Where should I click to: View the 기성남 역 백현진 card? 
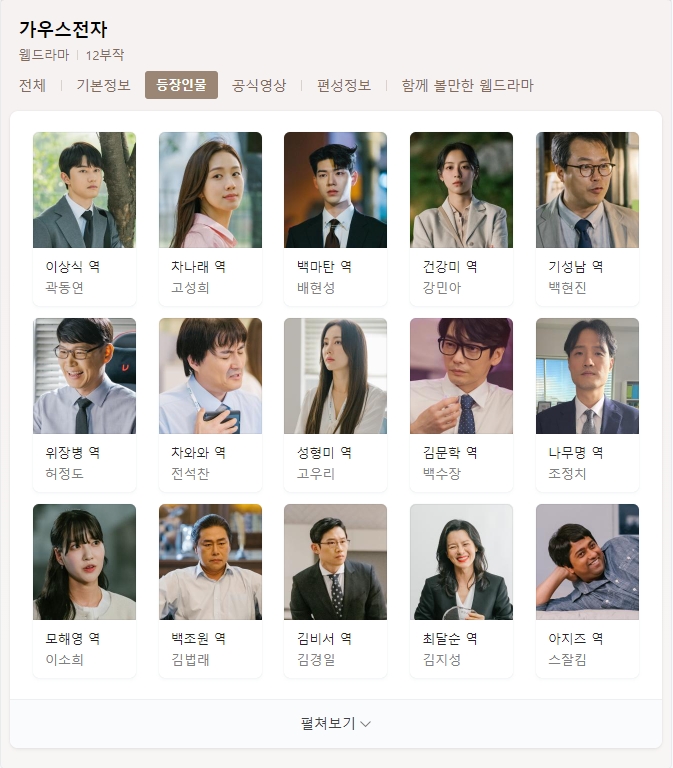587,218
